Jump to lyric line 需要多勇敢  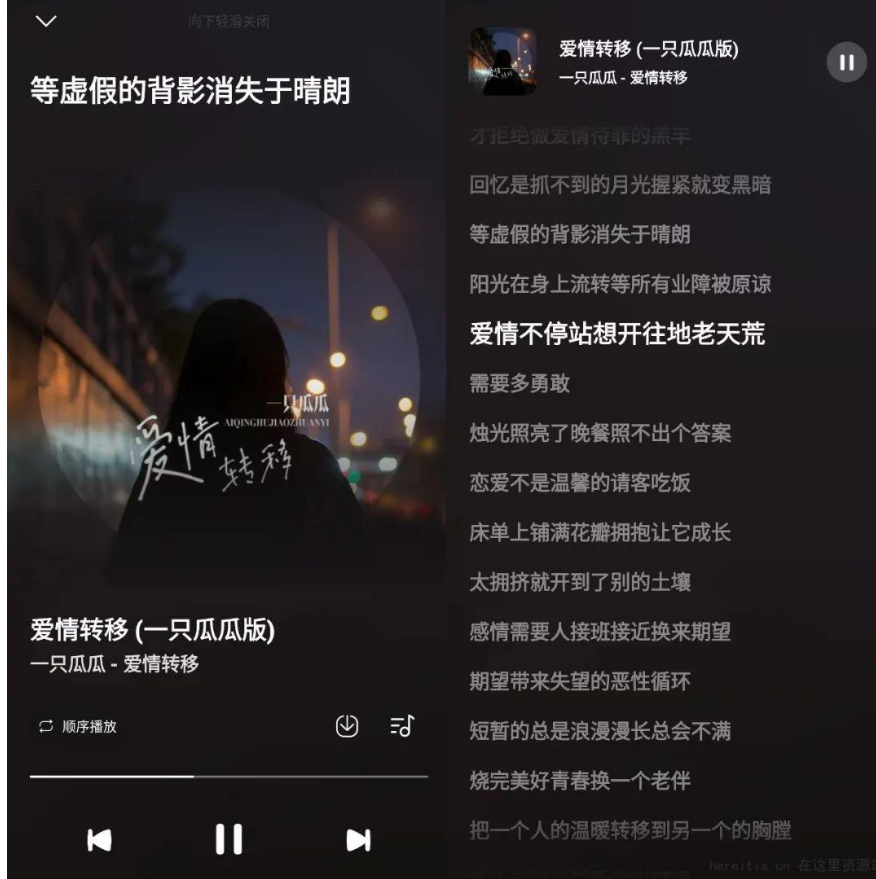click(520, 383)
